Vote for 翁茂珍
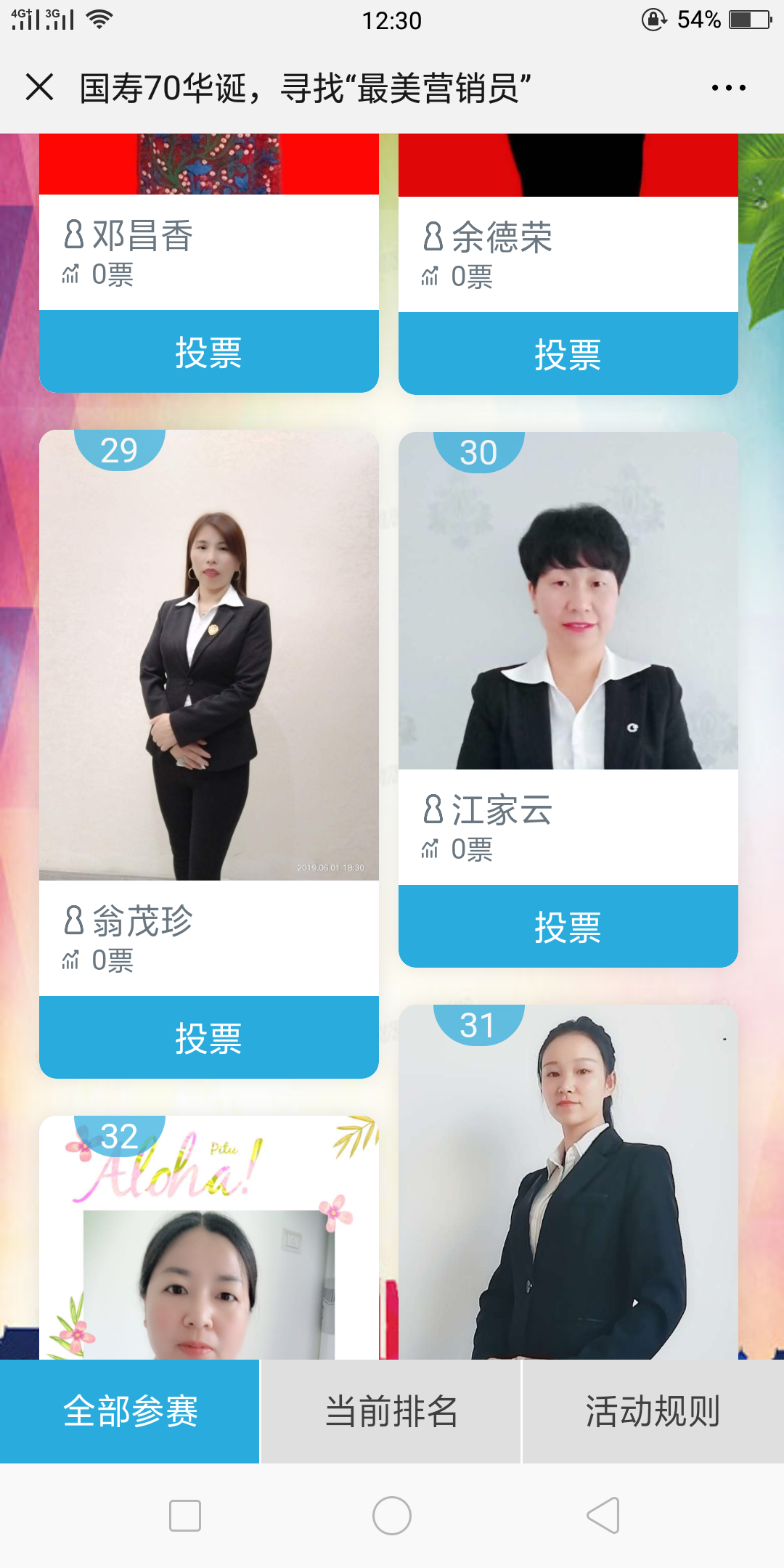784x1568 pixels. pyautogui.click(x=209, y=1038)
